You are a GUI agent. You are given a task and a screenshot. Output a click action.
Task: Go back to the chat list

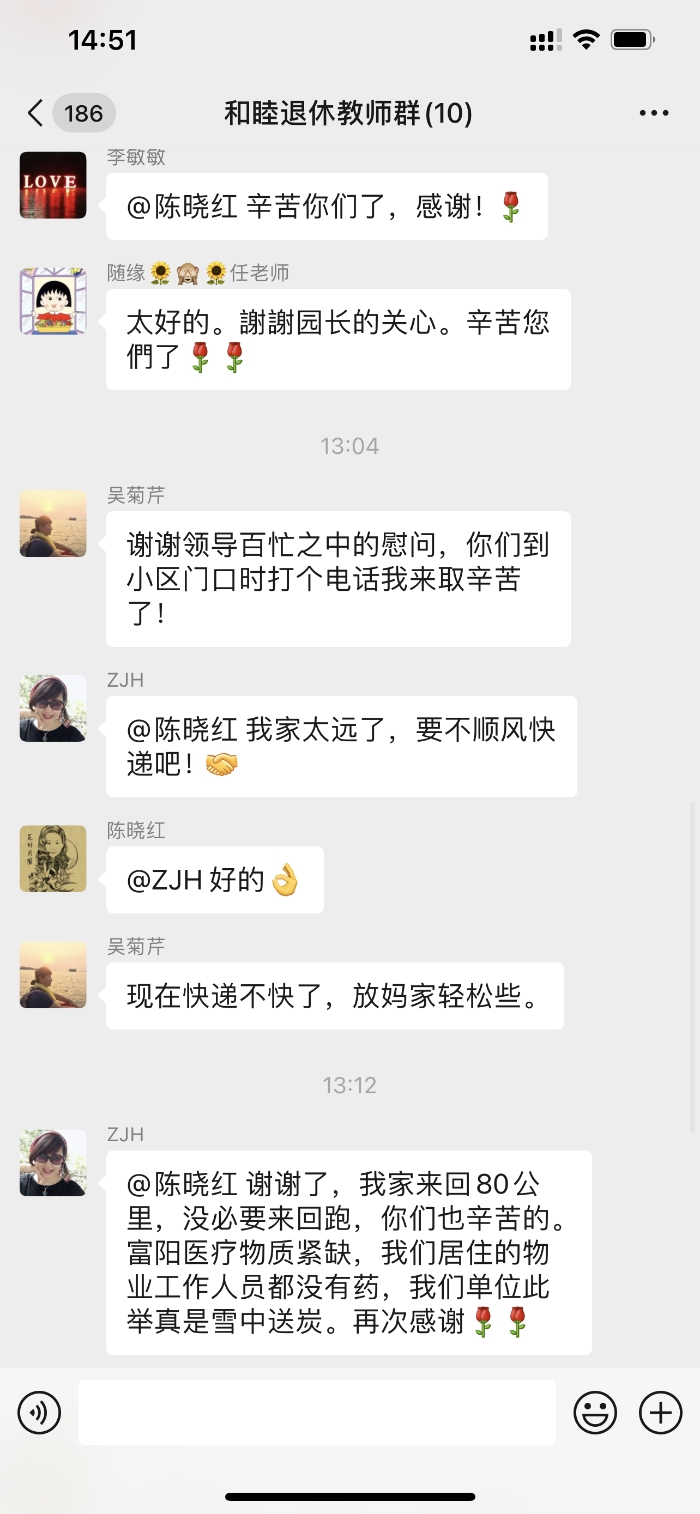coord(36,113)
